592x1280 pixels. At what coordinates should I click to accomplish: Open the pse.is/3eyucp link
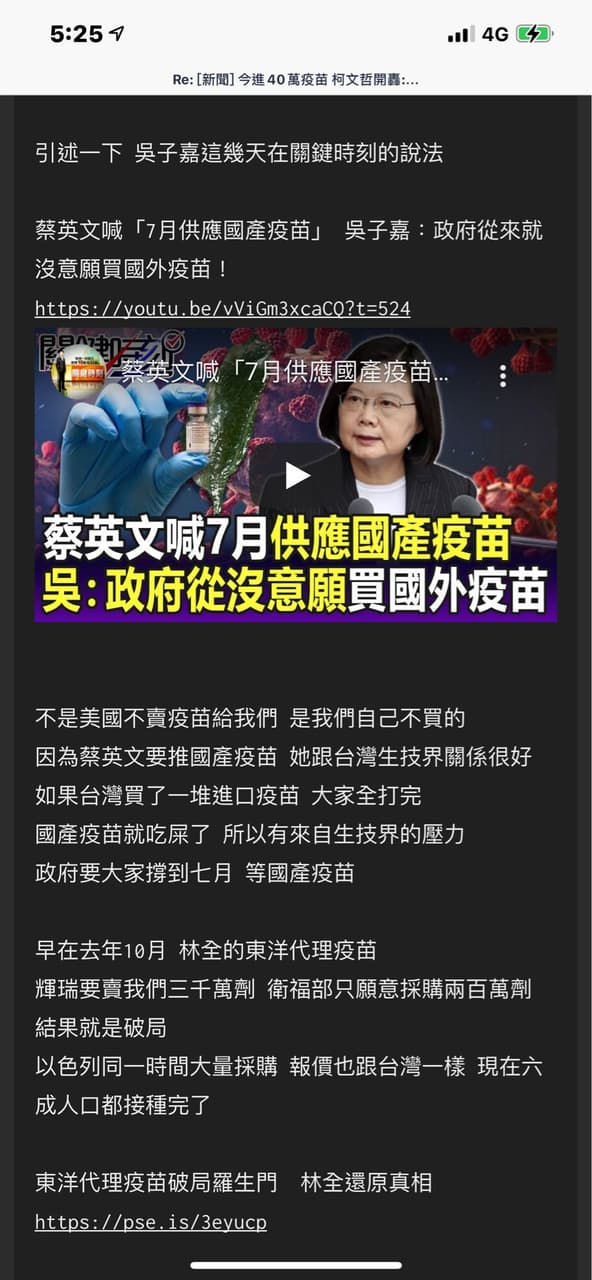(x=151, y=1222)
